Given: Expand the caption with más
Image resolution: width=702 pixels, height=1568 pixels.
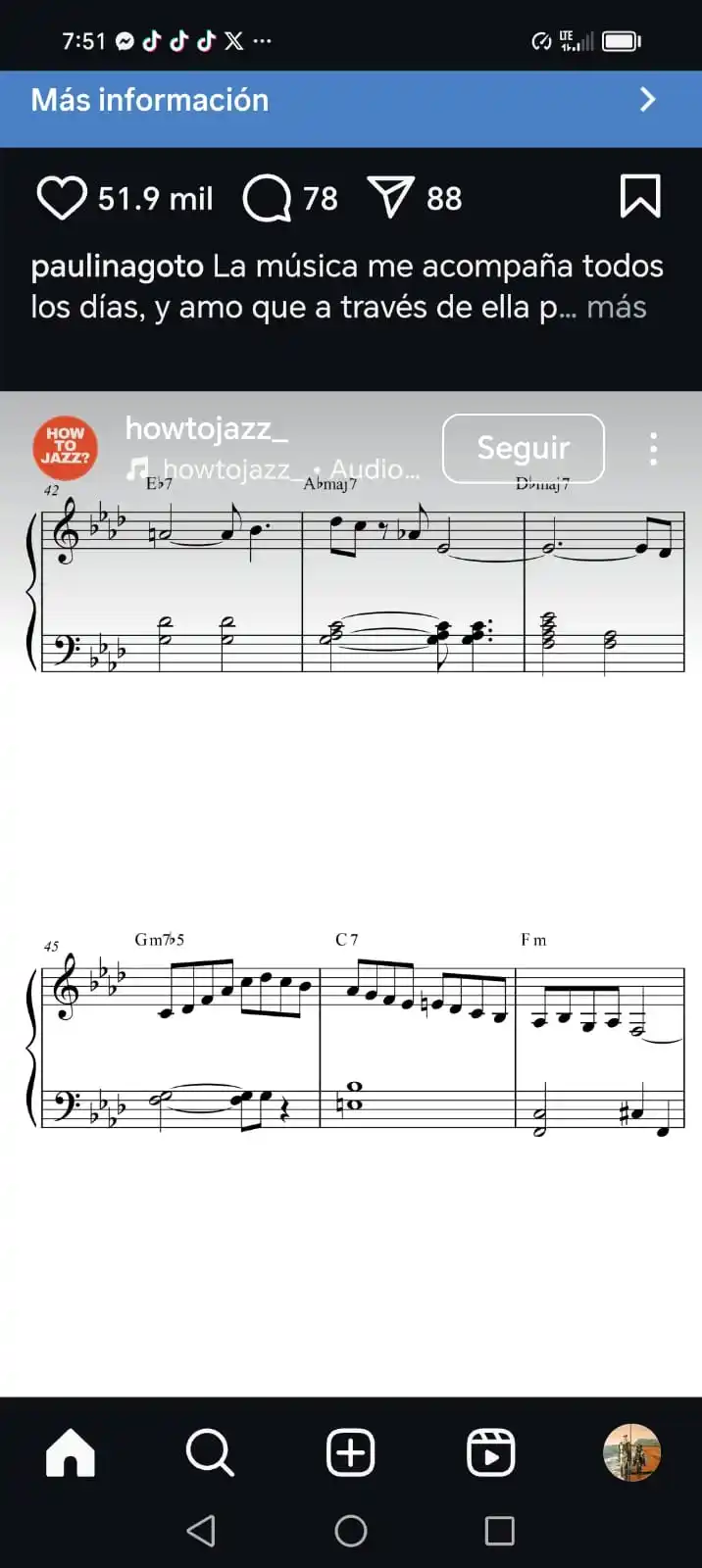Looking at the screenshot, I should 616,308.
